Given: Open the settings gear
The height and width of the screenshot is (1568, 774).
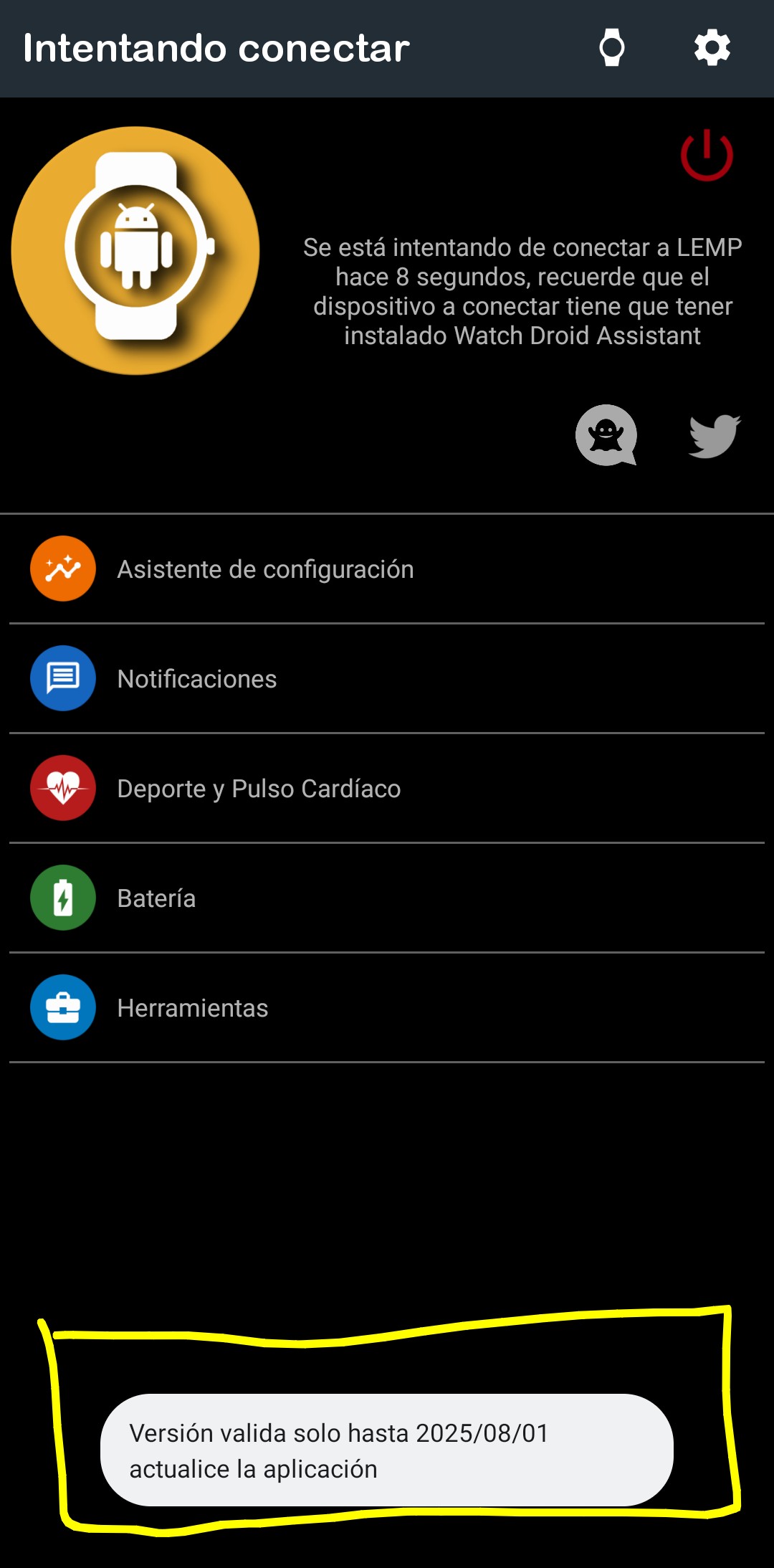Looking at the screenshot, I should [x=712, y=48].
